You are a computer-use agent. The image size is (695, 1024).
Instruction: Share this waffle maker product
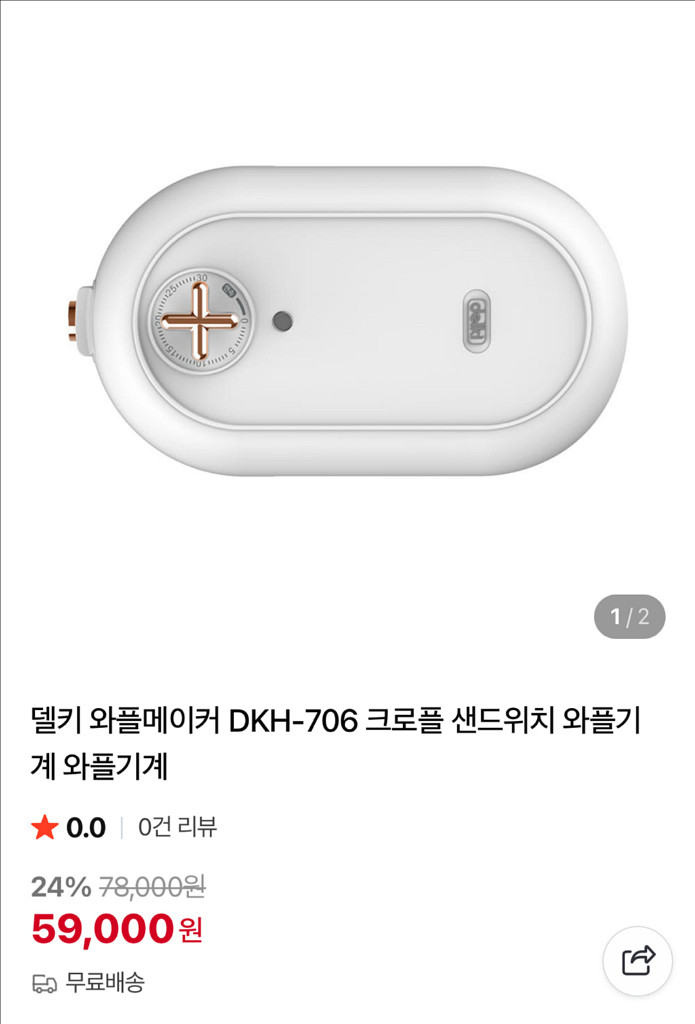637,961
